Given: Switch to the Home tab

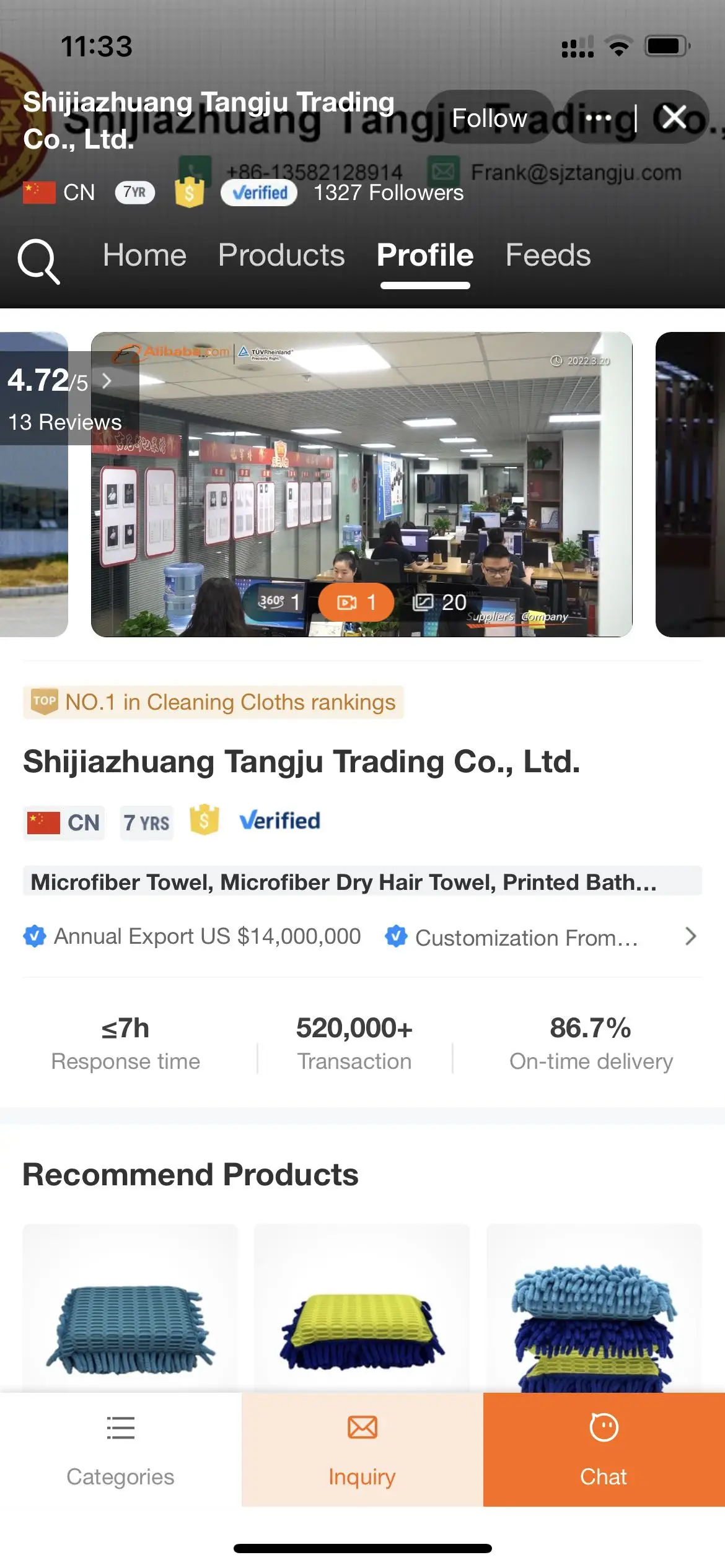Looking at the screenshot, I should [144, 255].
